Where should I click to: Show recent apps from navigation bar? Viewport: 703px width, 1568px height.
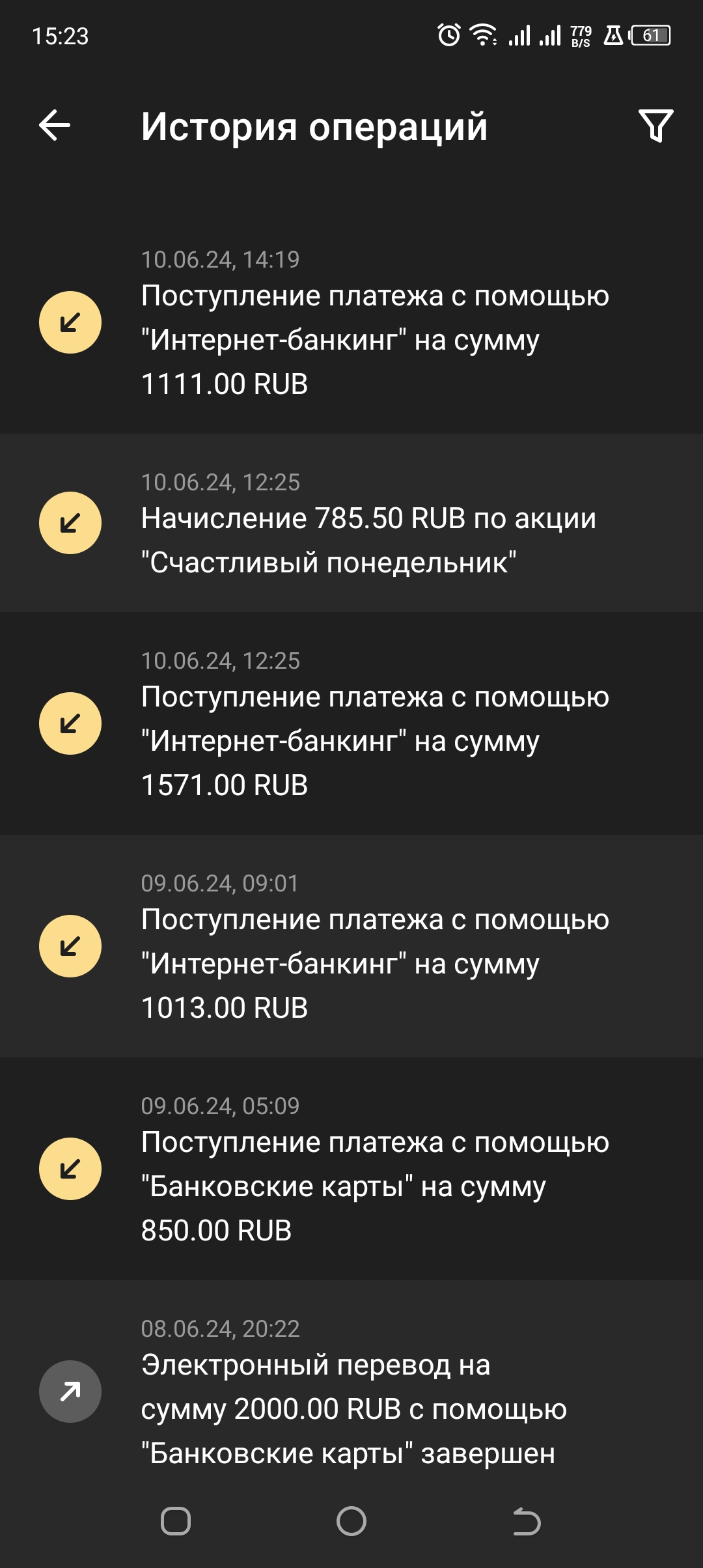pyautogui.click(x=176, y=1522)
